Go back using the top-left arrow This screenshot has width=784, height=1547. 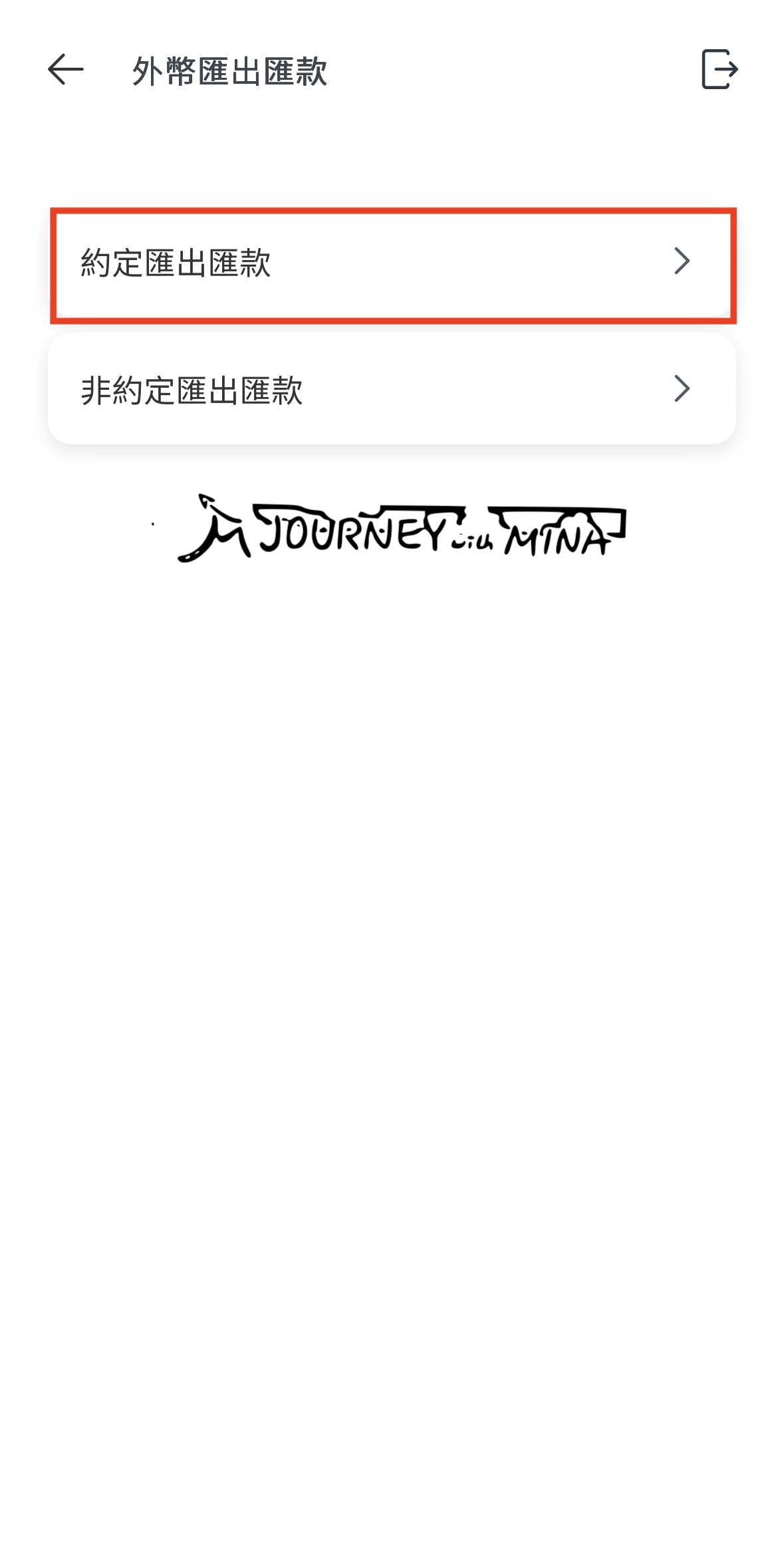[x=65, y=69]
